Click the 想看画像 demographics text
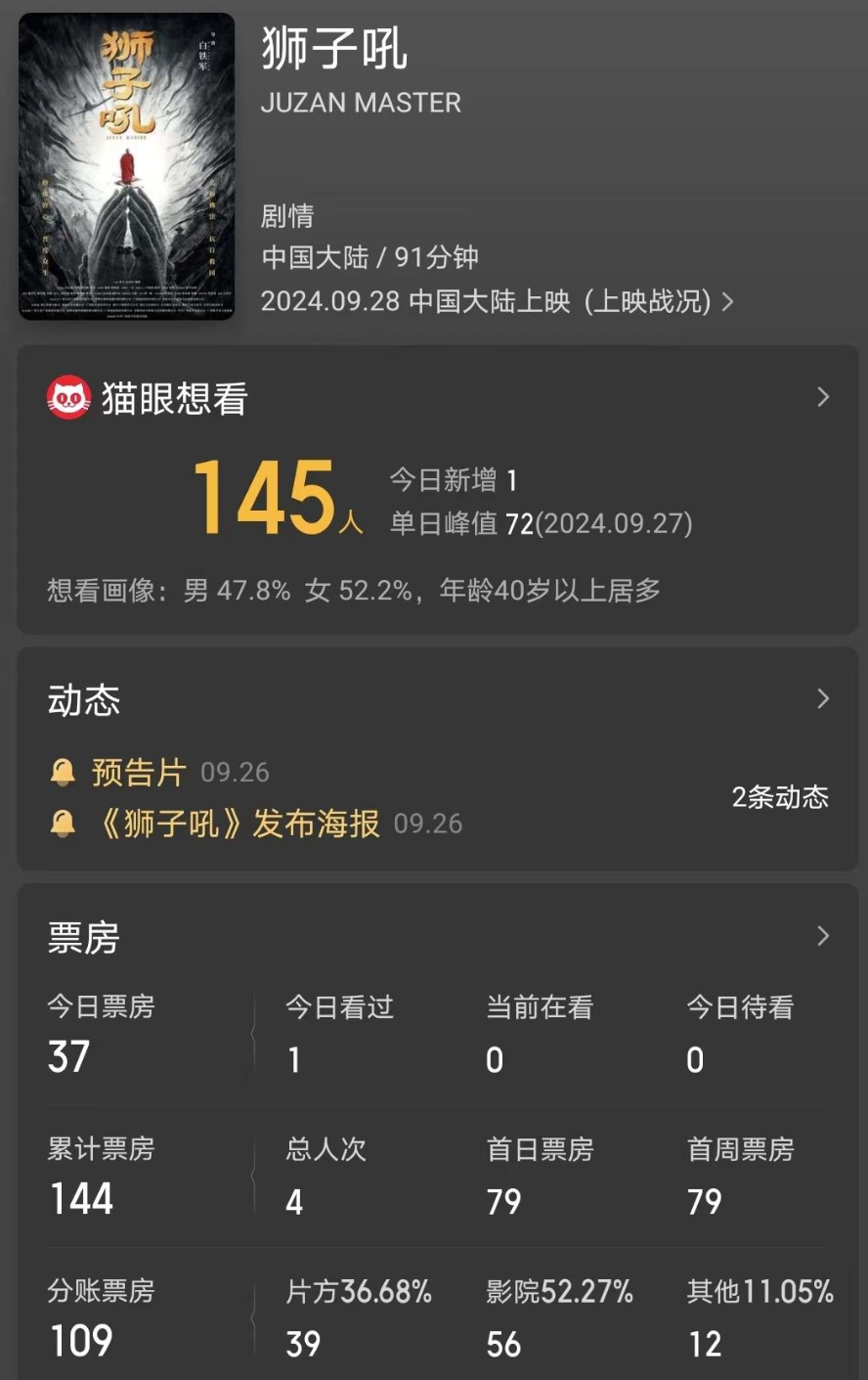This screenshot has width=868, height=1380. coord(352,587)
